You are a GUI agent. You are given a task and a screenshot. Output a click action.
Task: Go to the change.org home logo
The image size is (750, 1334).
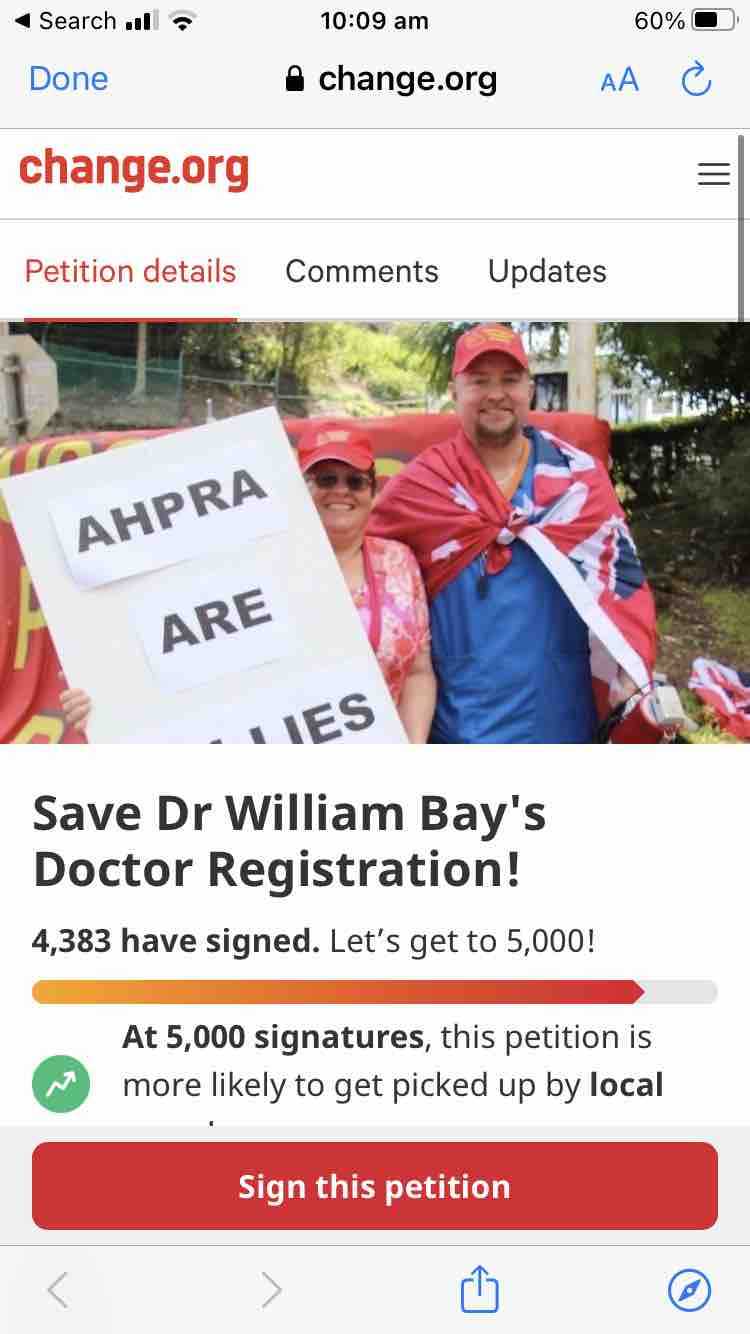tap(134, 168)
